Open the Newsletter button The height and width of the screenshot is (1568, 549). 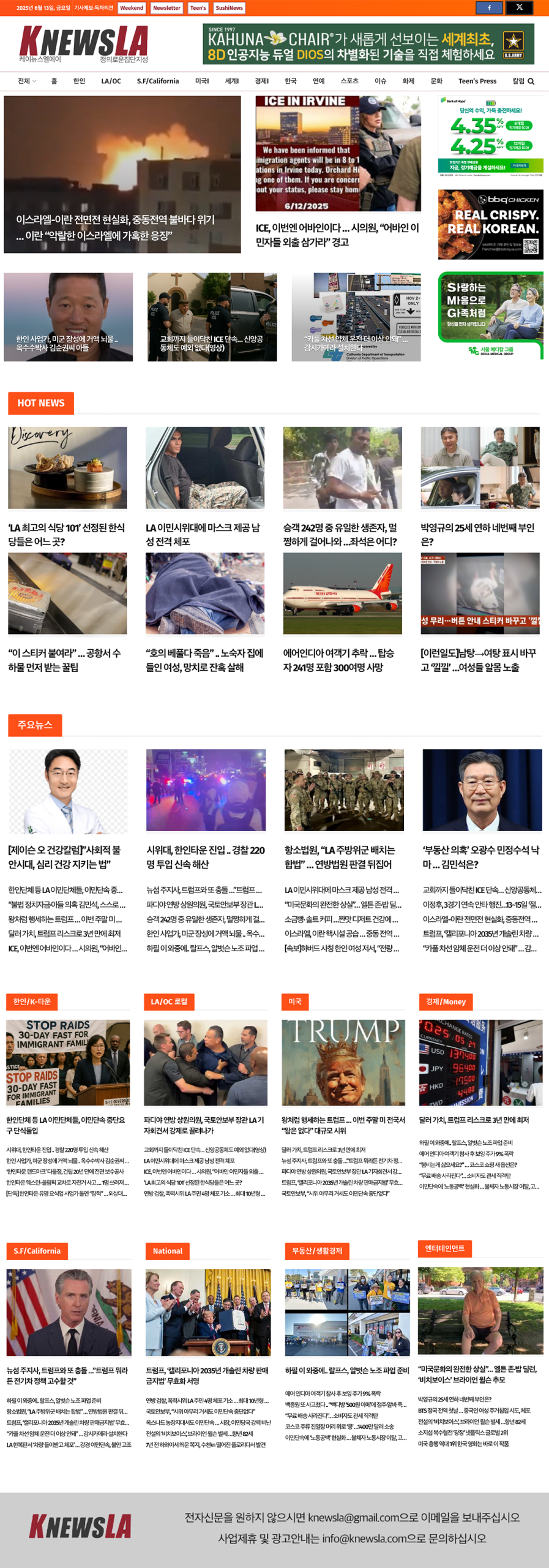click(166, 8)
